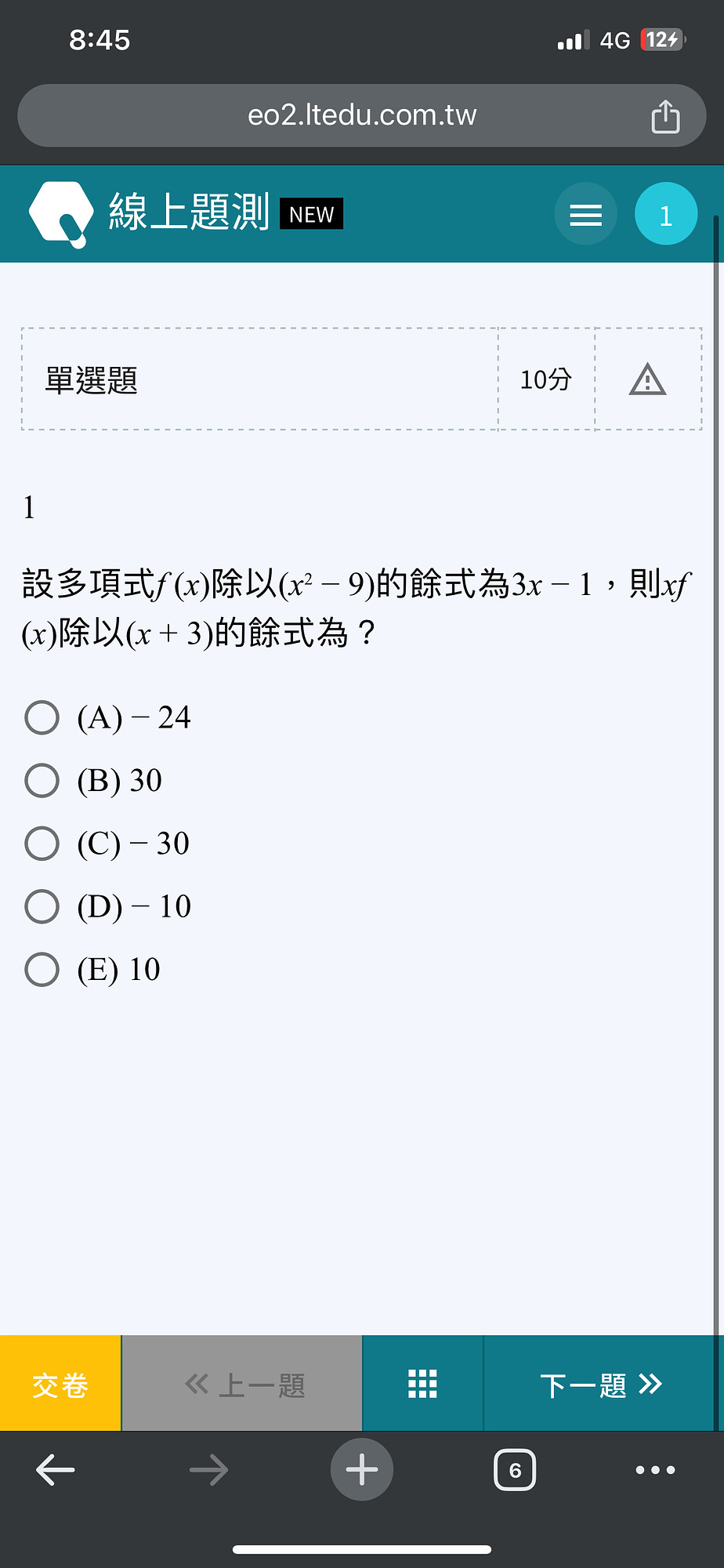
Task: Open the browser's three-dot more menu
Action: click(x=656, y=1470)
